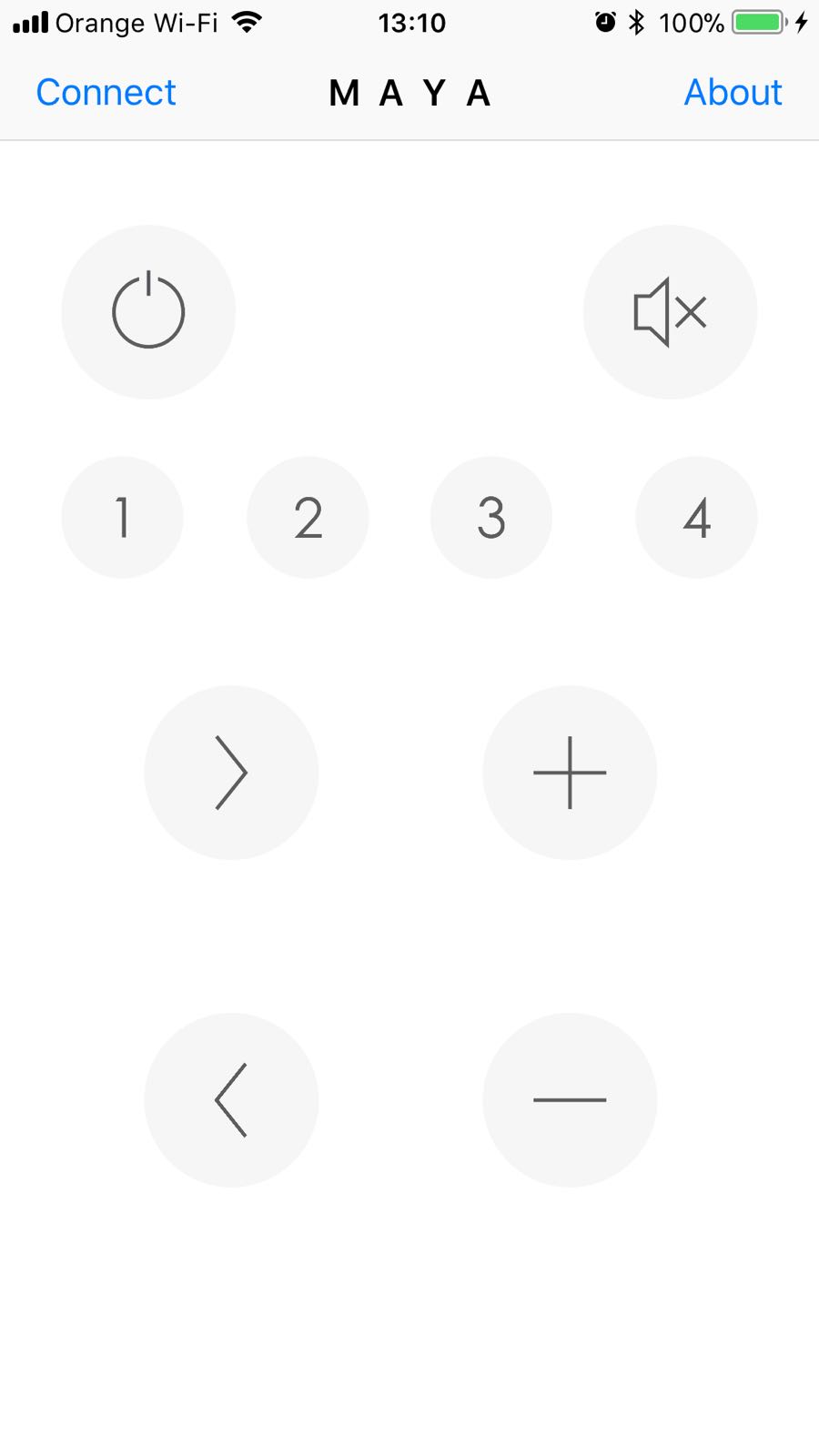Tap the right arrow button
The width and height of the screenshot is (819, 1456).
(231, 773)
